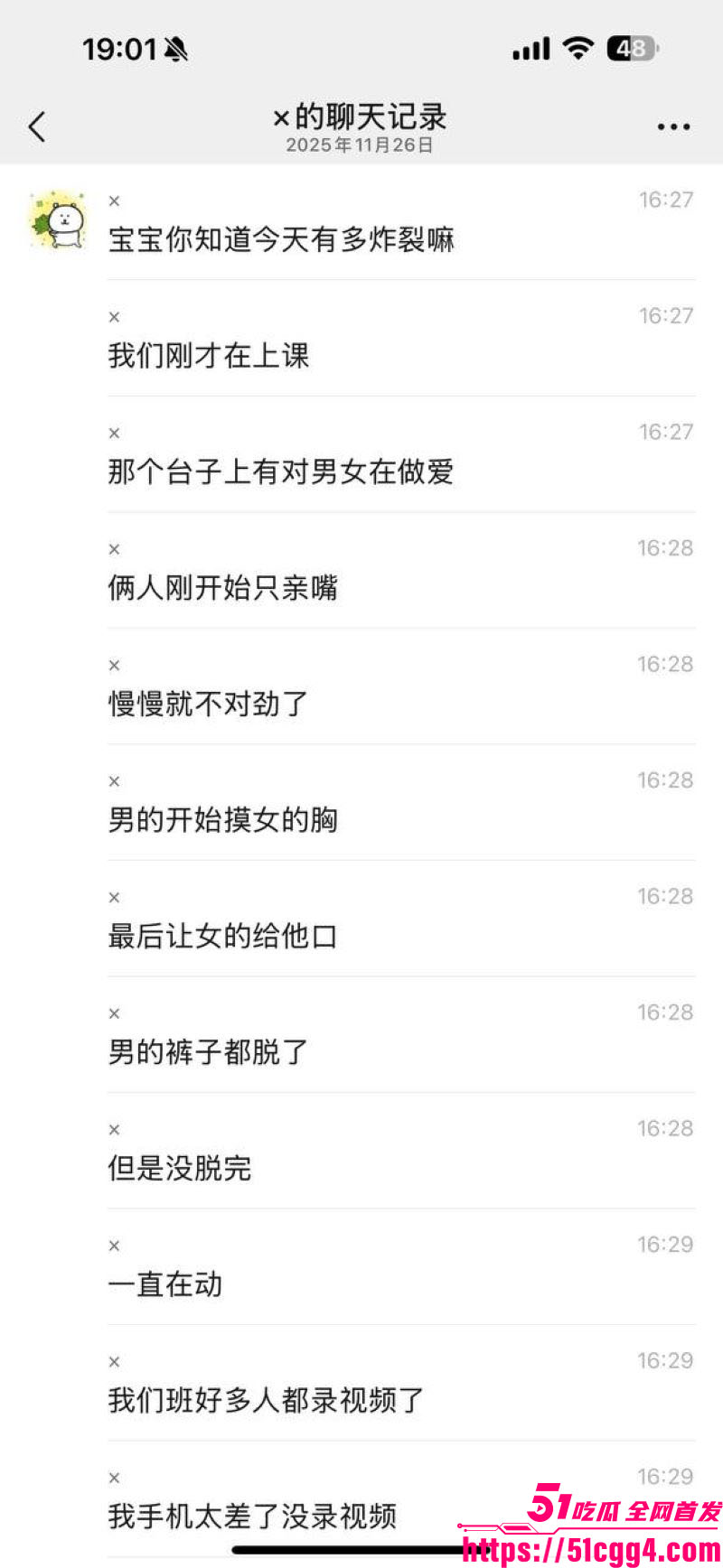723x1568 pixels.
Task: Tap the chat title ×的聊天记录
Action: 361,118
